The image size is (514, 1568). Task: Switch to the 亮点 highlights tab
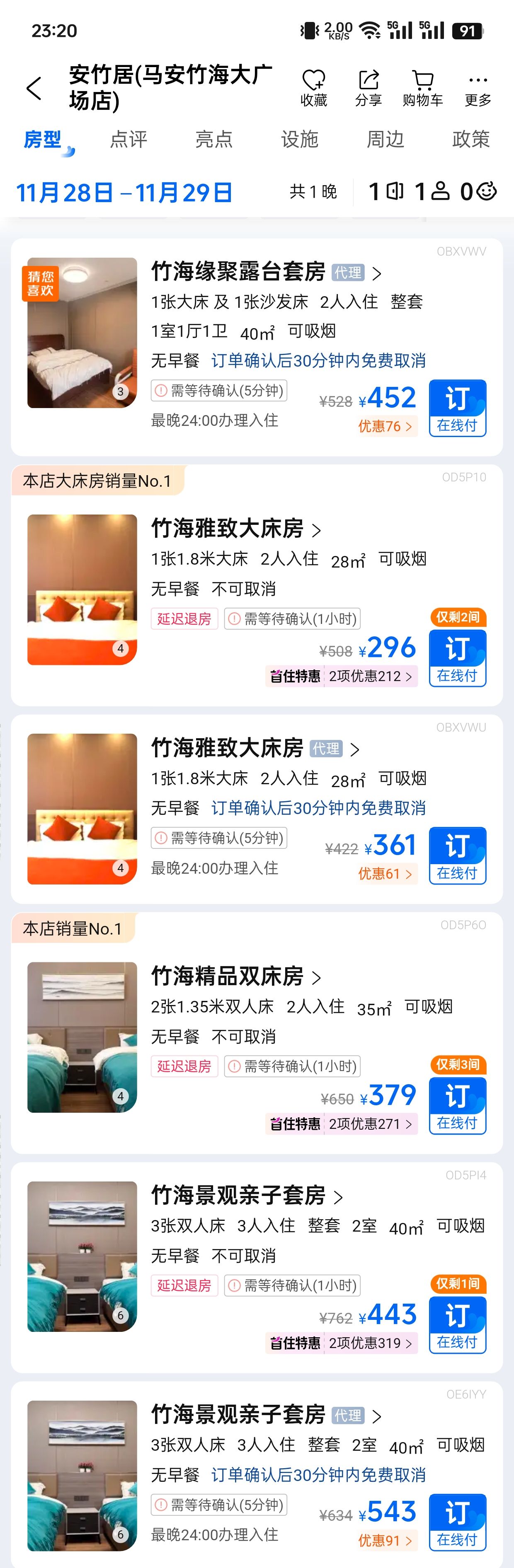click(x=214, y=139)
